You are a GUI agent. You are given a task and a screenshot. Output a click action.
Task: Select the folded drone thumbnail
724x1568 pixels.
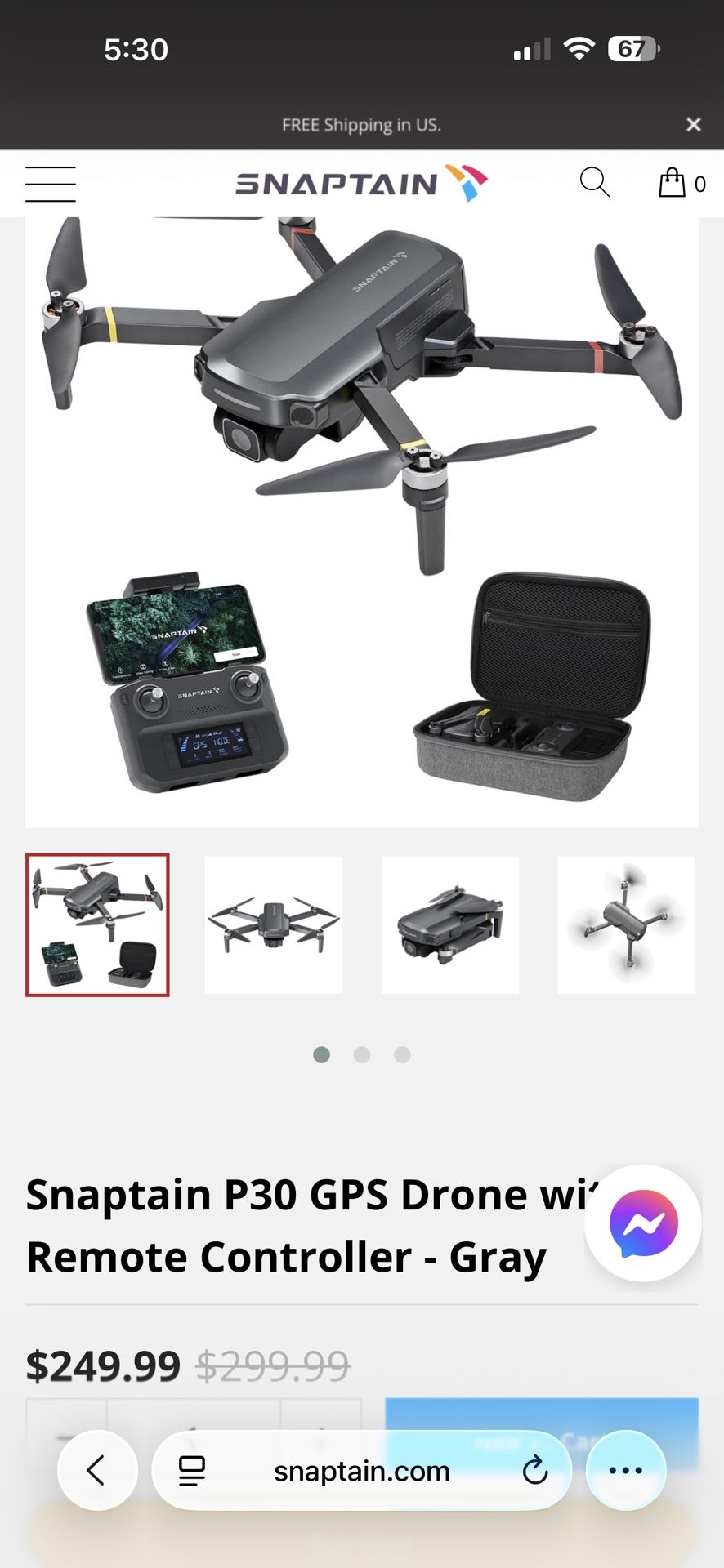click(449, 925)
